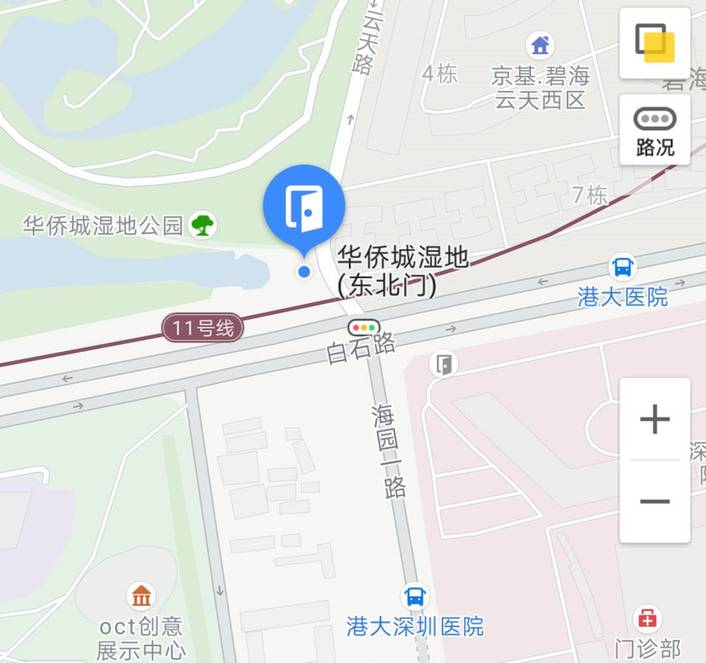Zoom in with the plus button

pos(655,419)
